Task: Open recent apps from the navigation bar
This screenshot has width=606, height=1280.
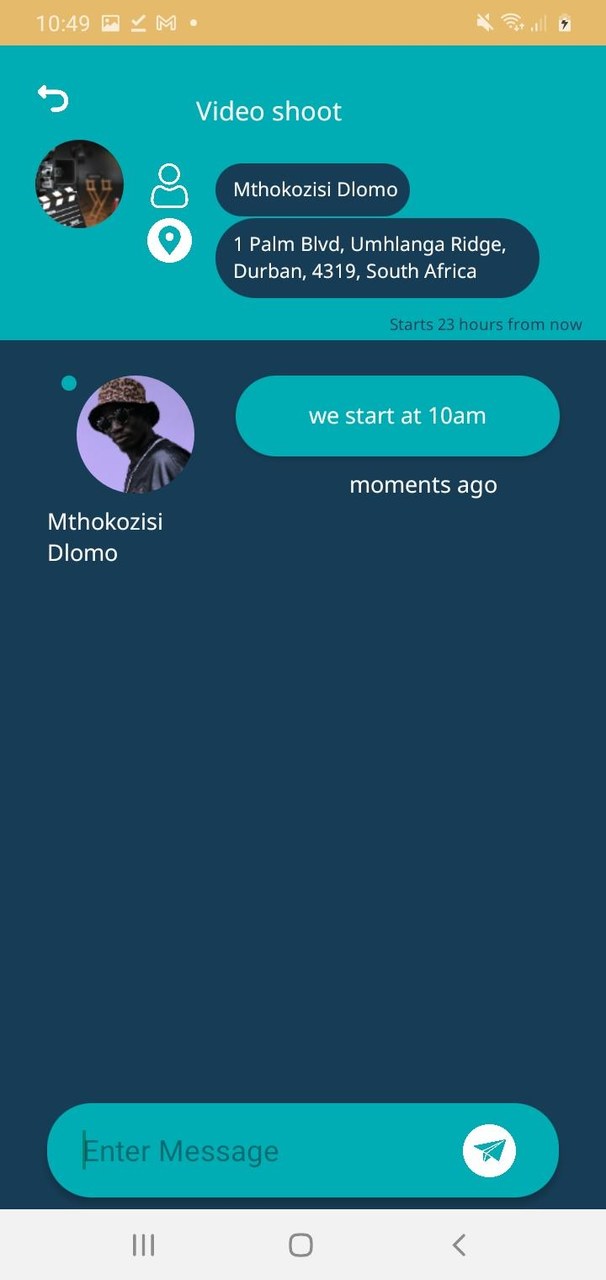Action: tap(143, 1245)
